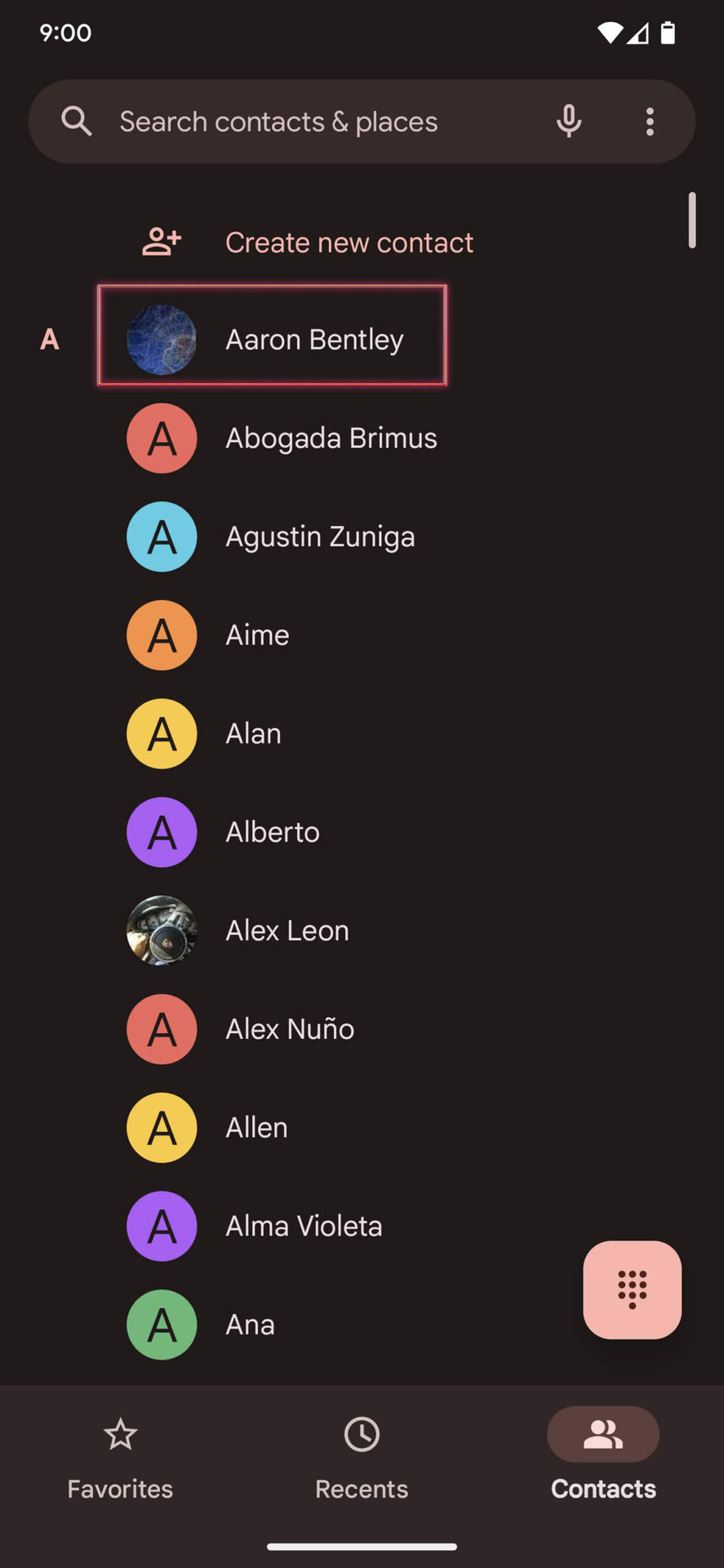Open Aaron Bentley's contact
Screen dimensions: 724x1568
pos(314,339)
